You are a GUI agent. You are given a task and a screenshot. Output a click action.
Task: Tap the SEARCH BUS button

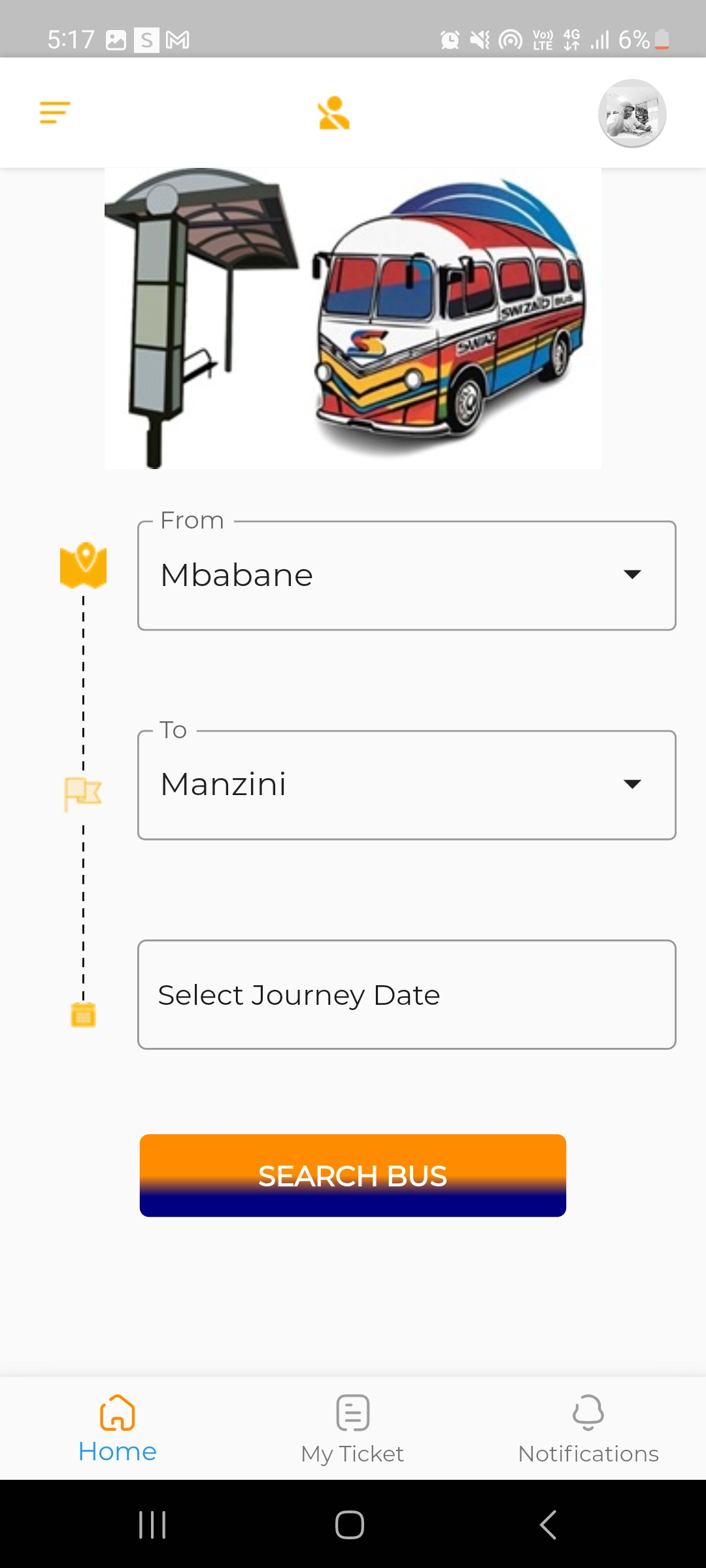[x=353, y=1175]
